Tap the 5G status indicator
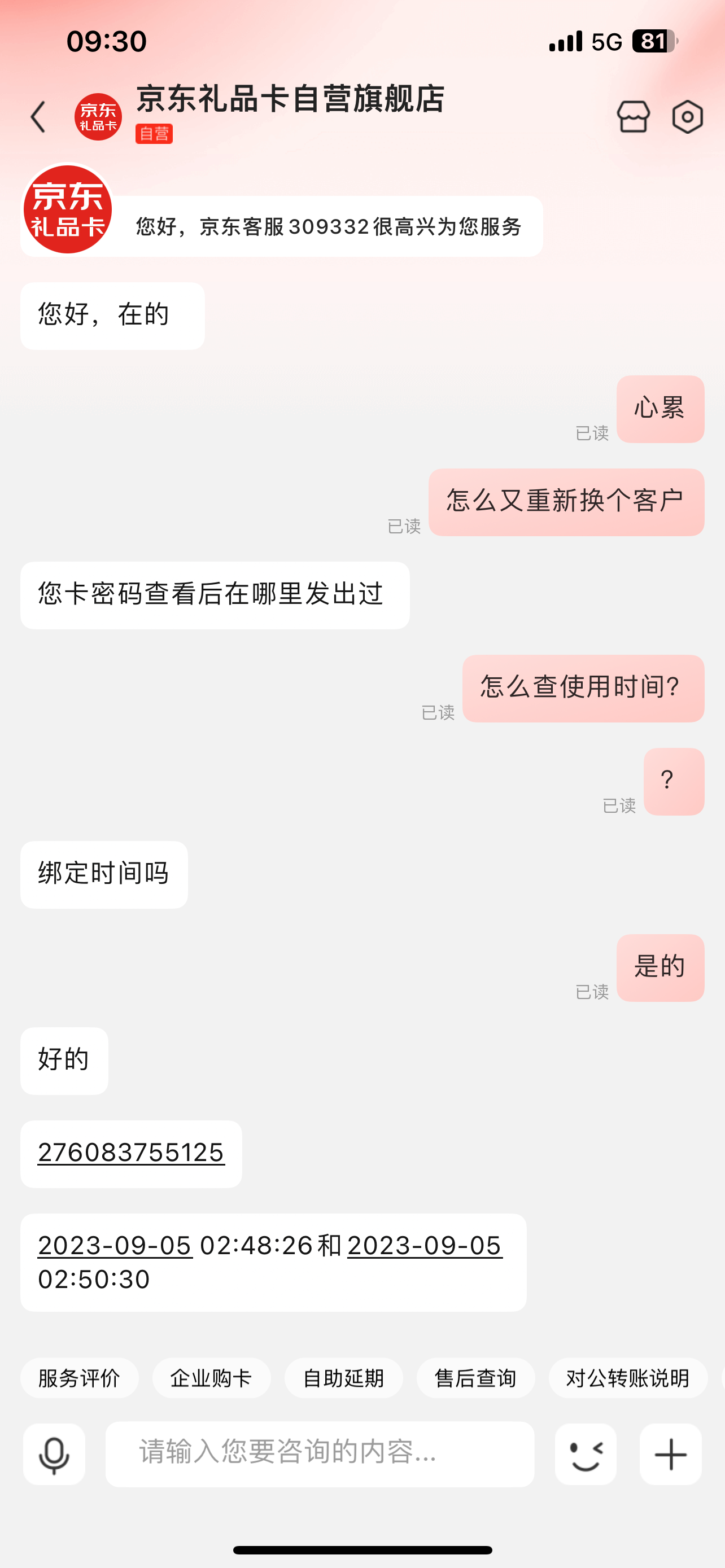The image size is (725, 1568). tap(605, 41)
